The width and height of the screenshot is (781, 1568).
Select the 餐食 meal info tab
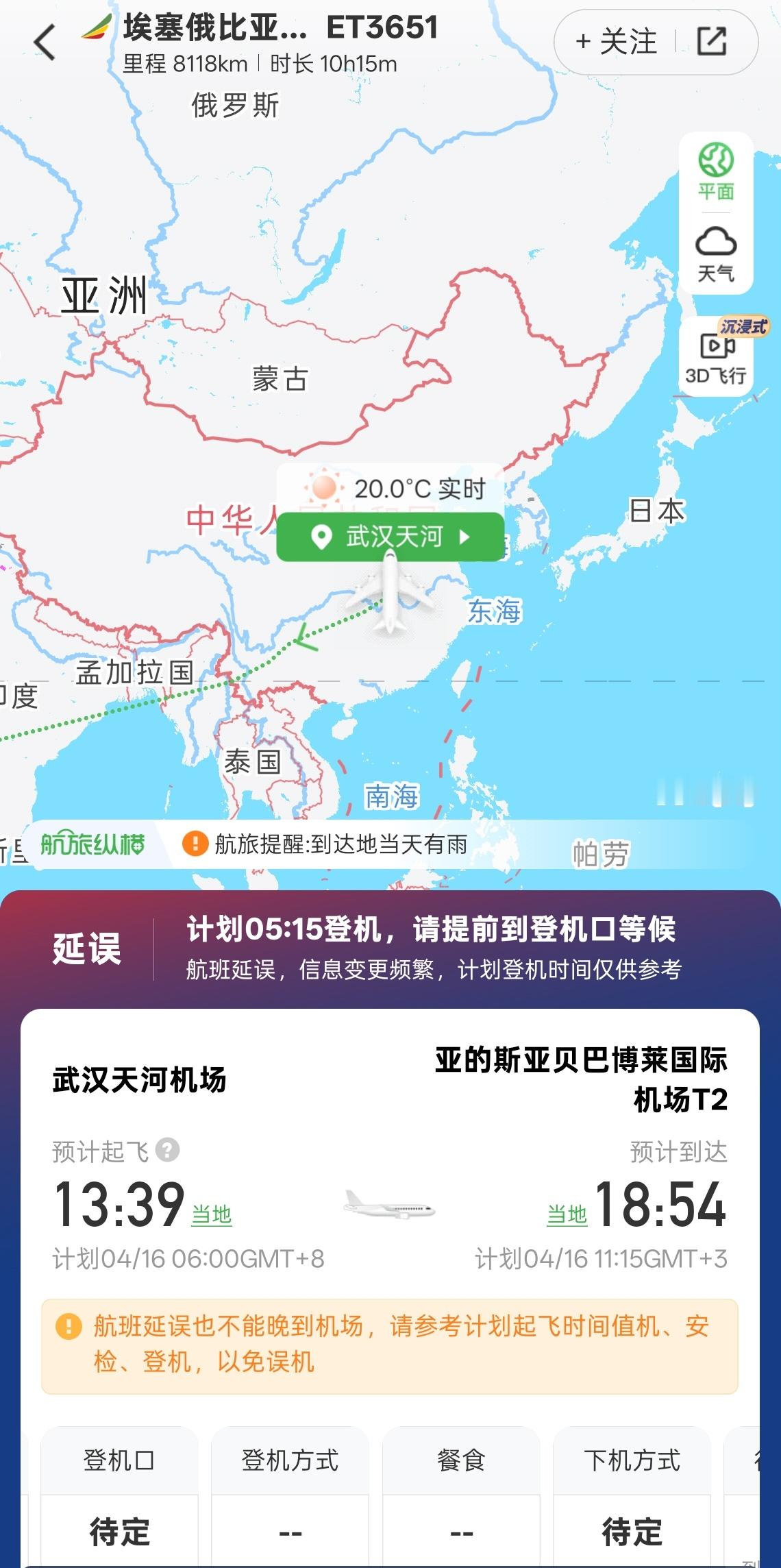coord(460,1460)
